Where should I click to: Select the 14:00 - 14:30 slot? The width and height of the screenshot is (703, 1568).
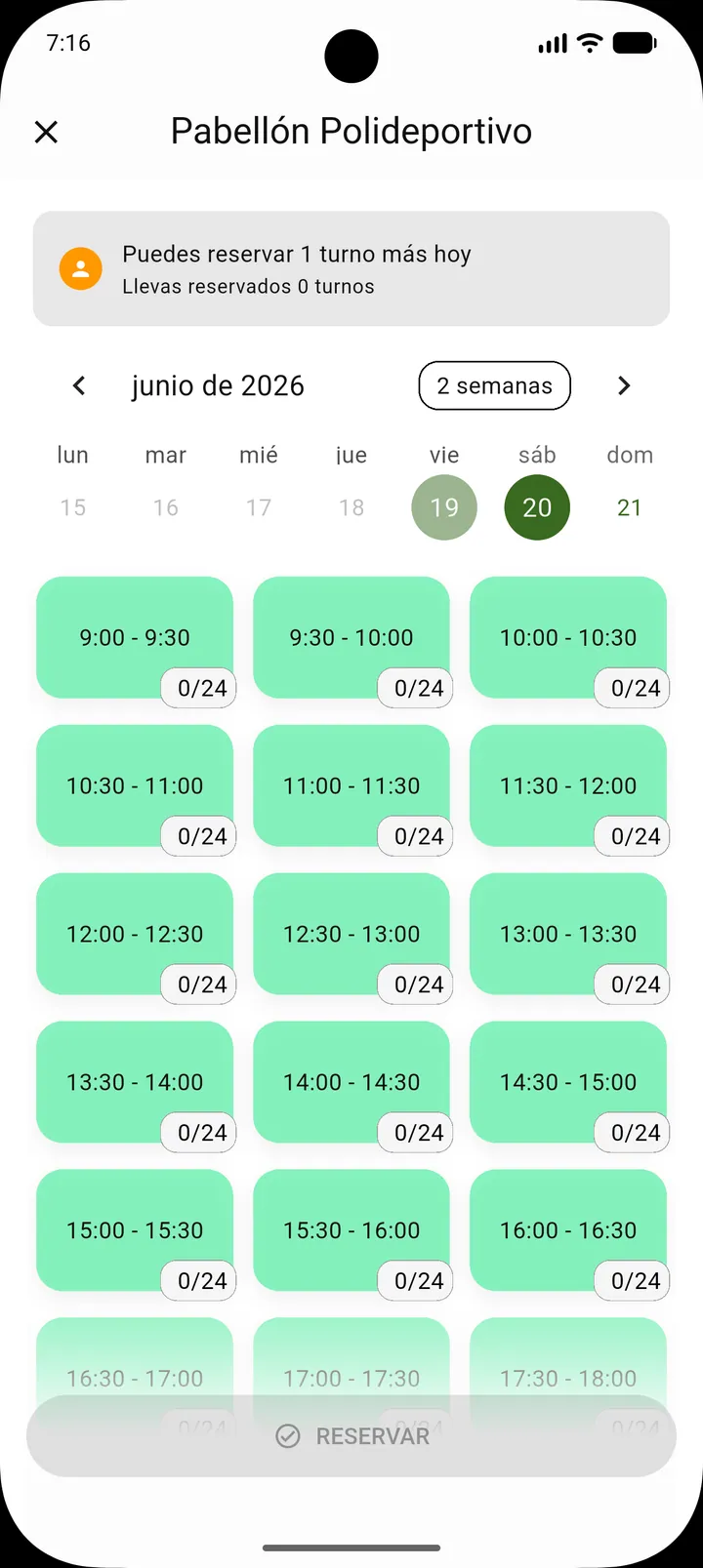point(351,1082)
